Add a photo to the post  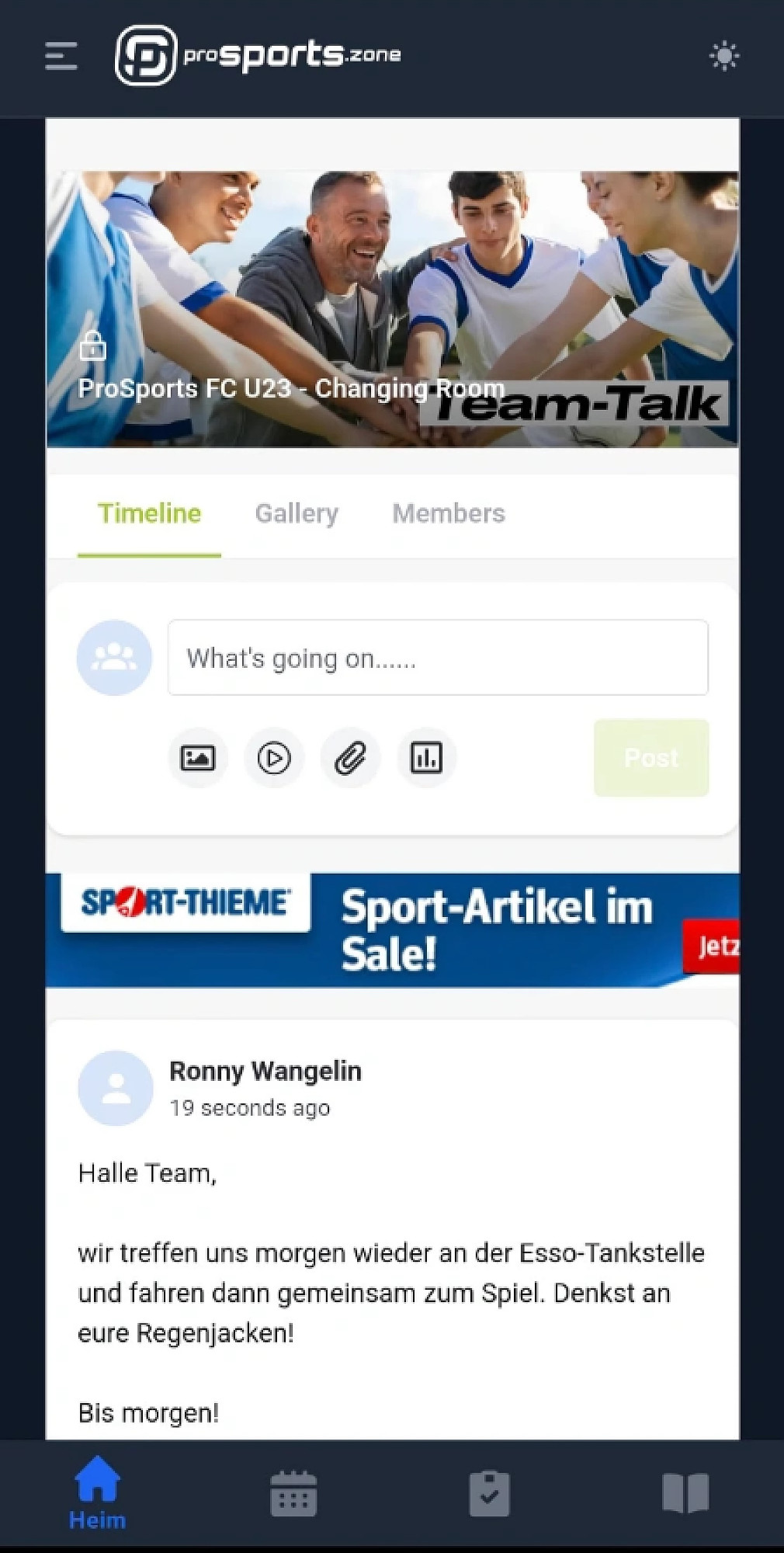coord(198,757)
